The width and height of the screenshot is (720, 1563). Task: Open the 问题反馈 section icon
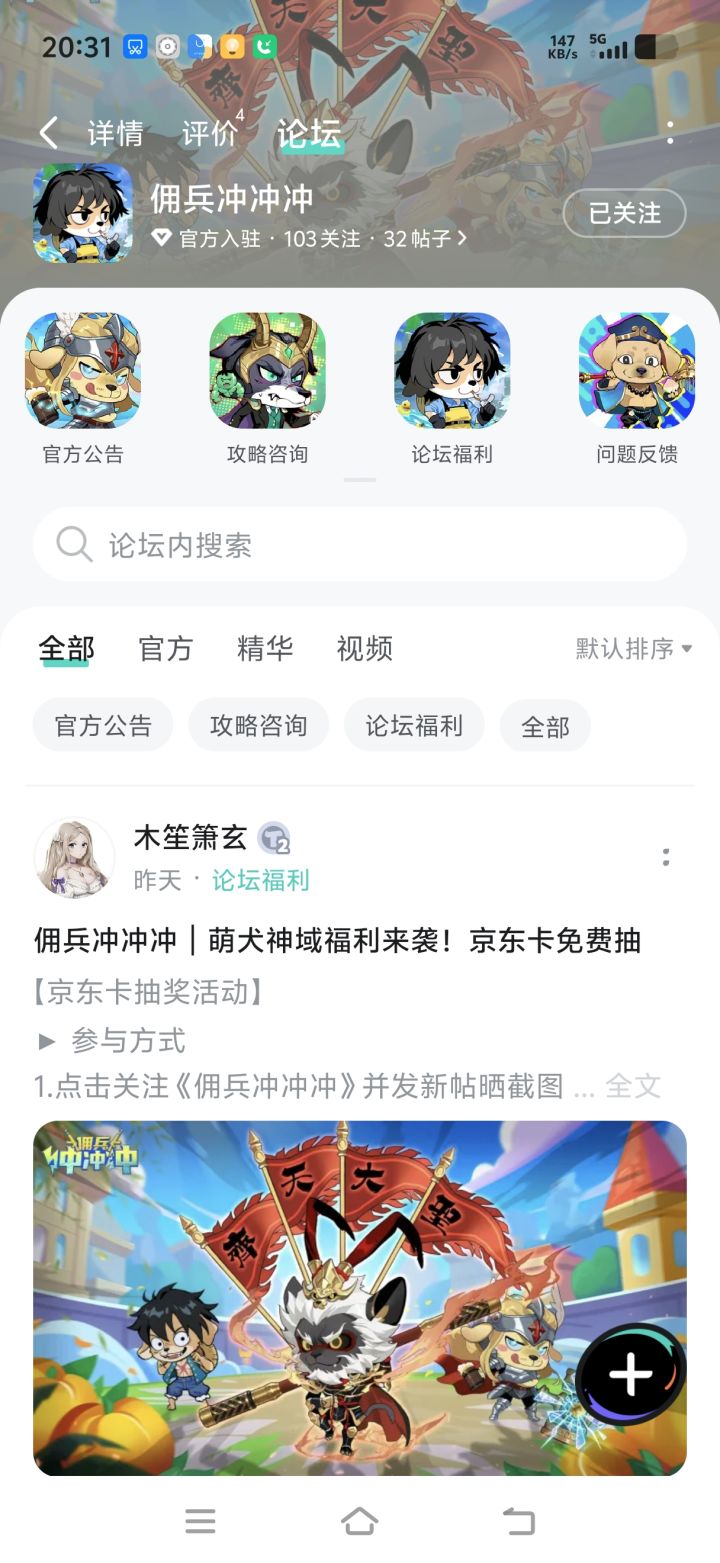click(635, 370)
